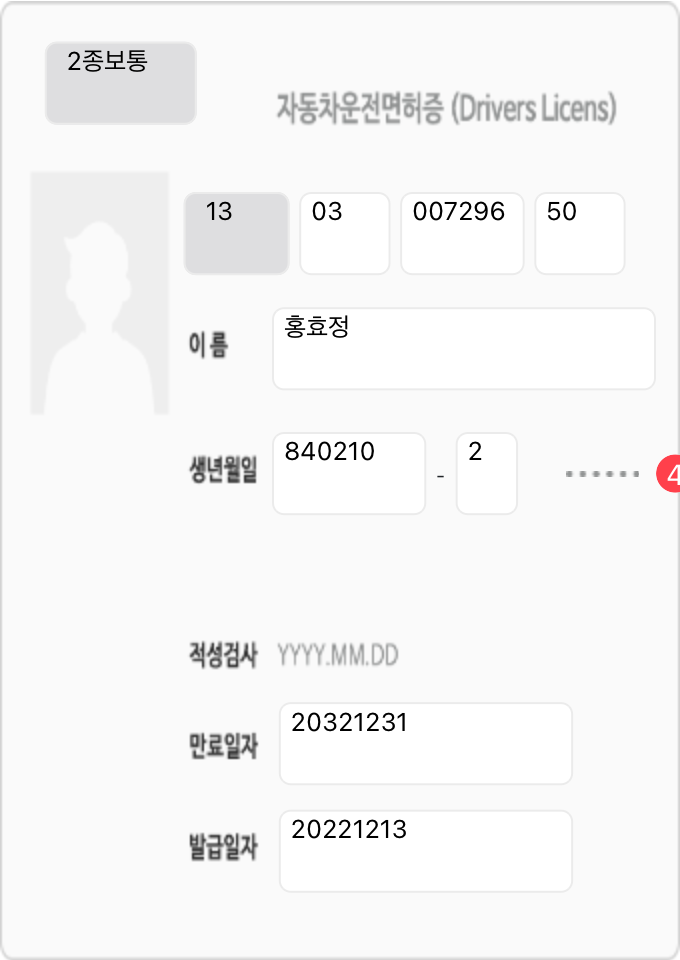Edit the license number field showing 03
The width and height of the screenshot is (680, 960).
pyautogui.click(x=344, y=233)
